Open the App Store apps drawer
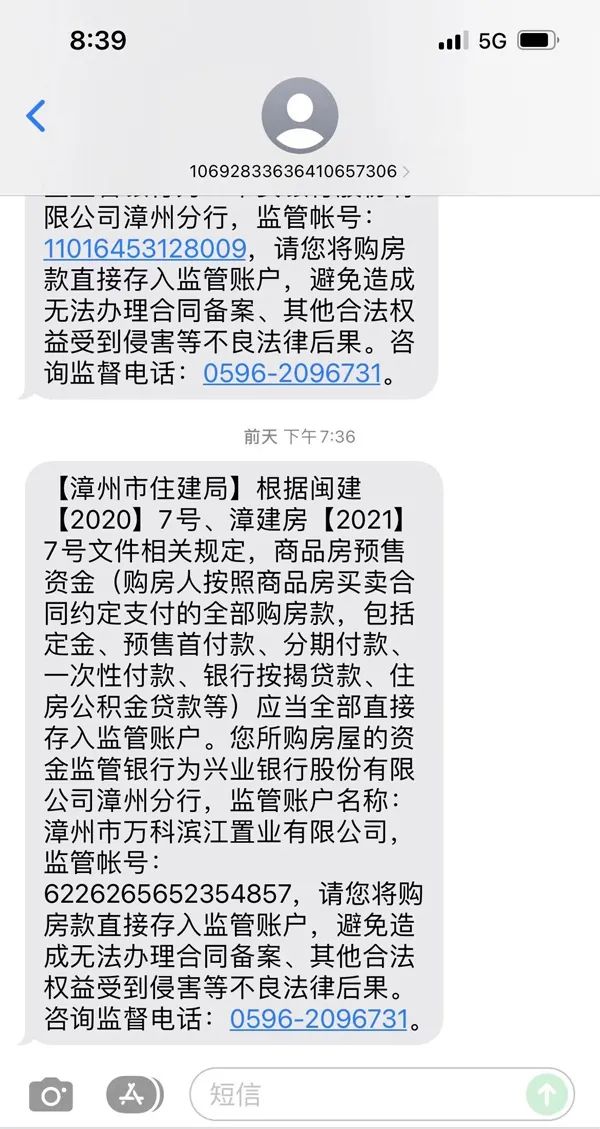Viewport: 600px width, 1129px height. 135,1095
